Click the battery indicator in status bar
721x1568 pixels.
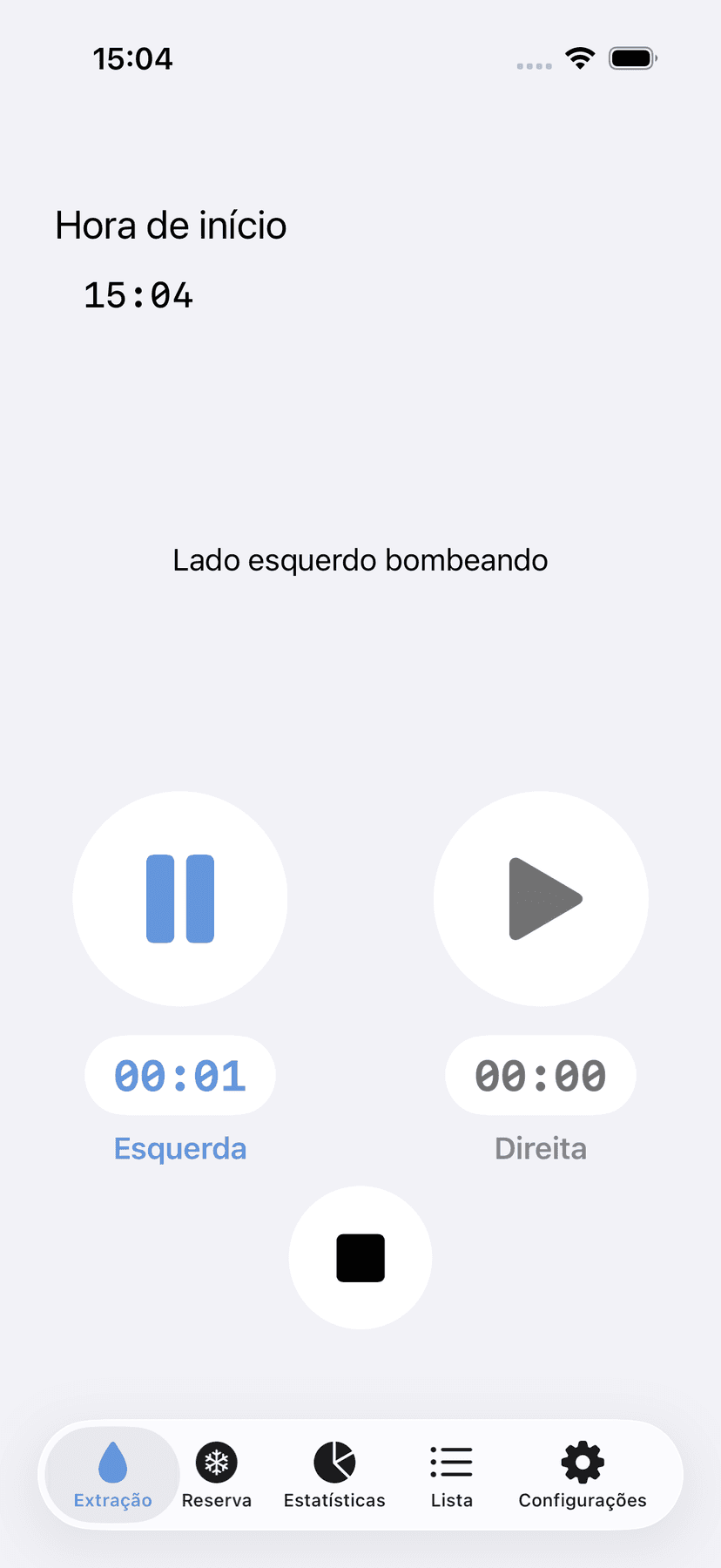[x=631, y=57]
